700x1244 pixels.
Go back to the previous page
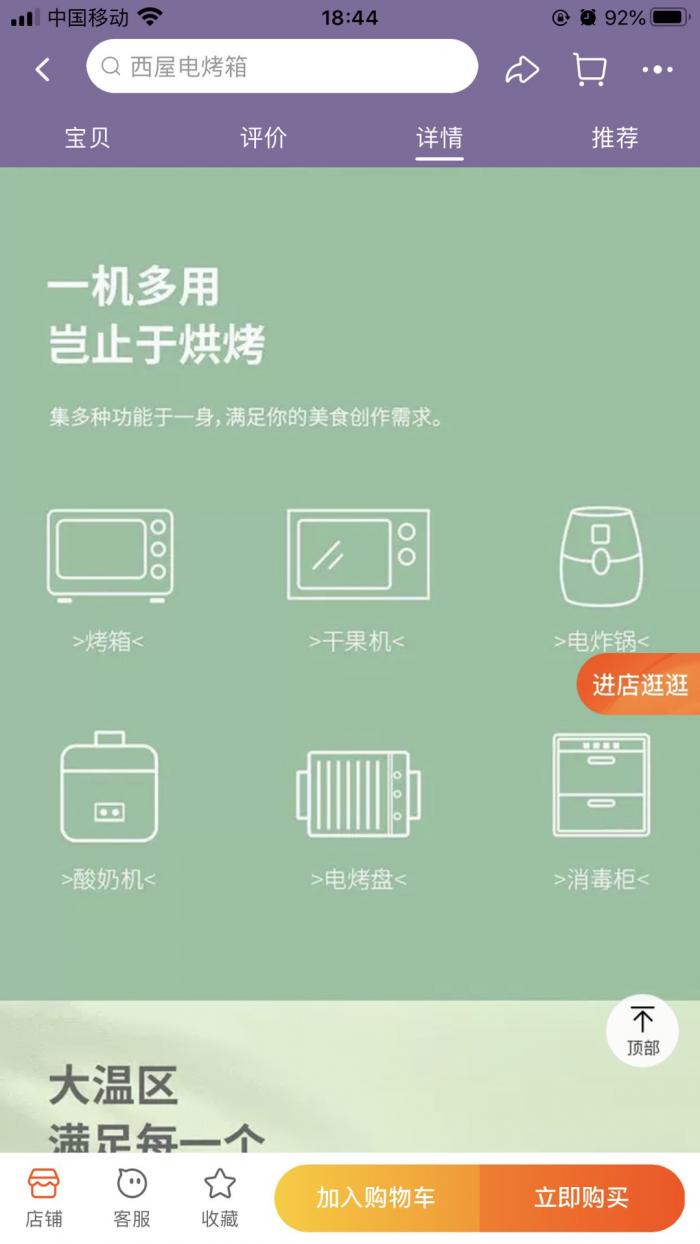pyautogui.click(x=42, y=69)
